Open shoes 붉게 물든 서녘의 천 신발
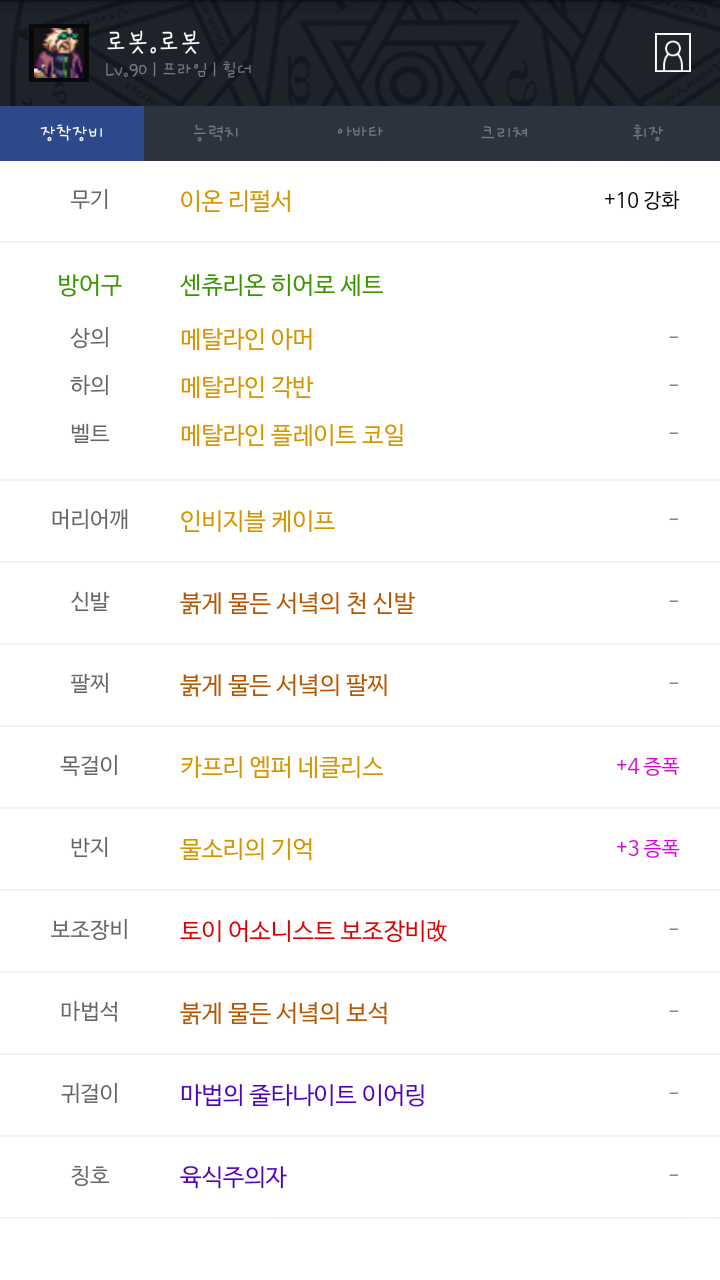 (297, 603)
